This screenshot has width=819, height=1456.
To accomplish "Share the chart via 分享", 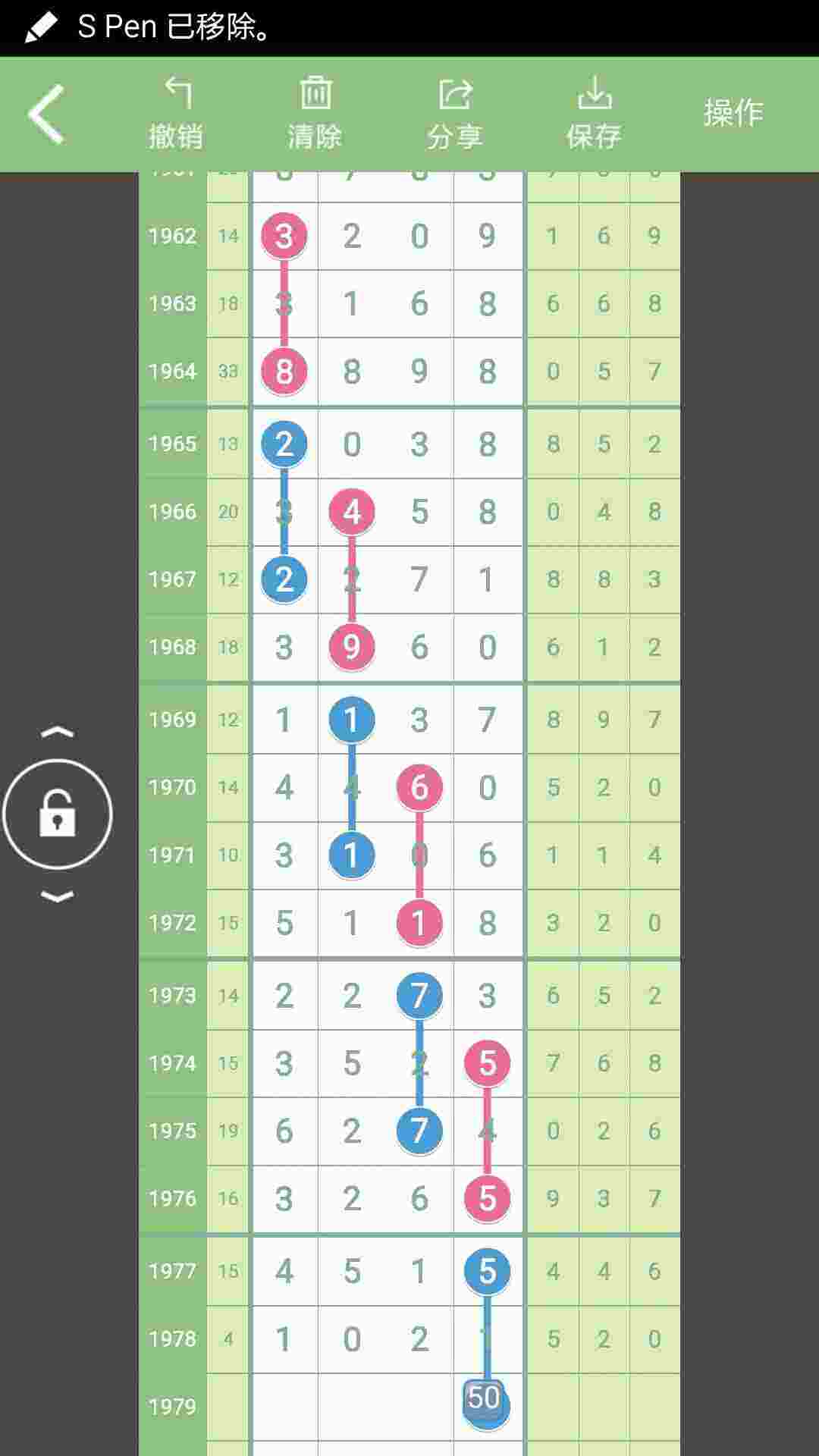I will [455, 114].
